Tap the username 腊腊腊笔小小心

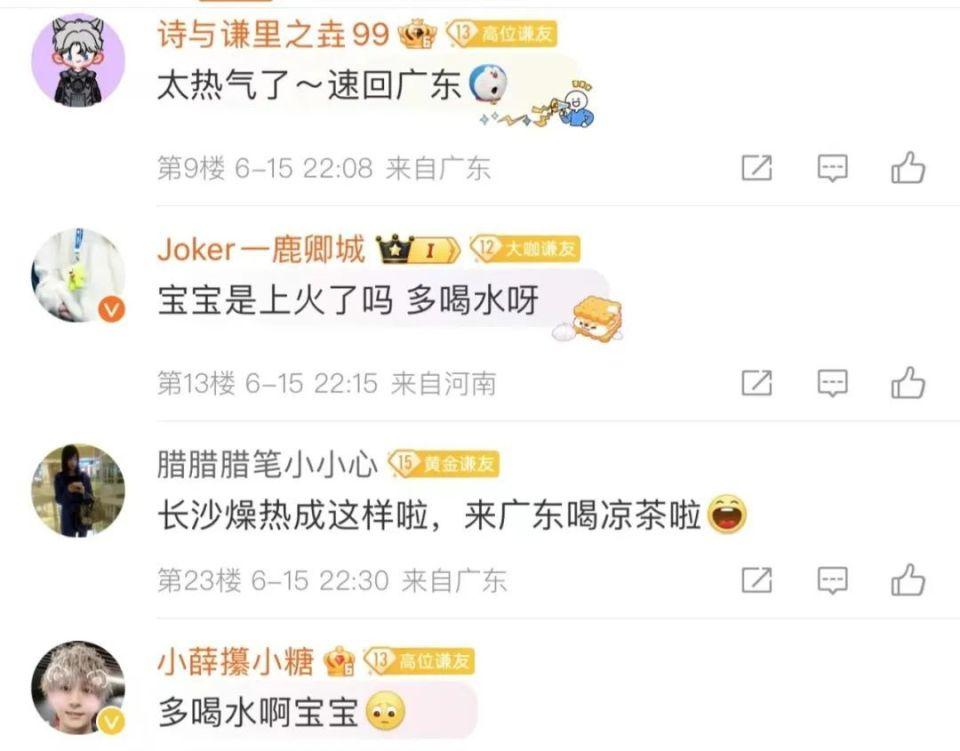coord(267,464)
